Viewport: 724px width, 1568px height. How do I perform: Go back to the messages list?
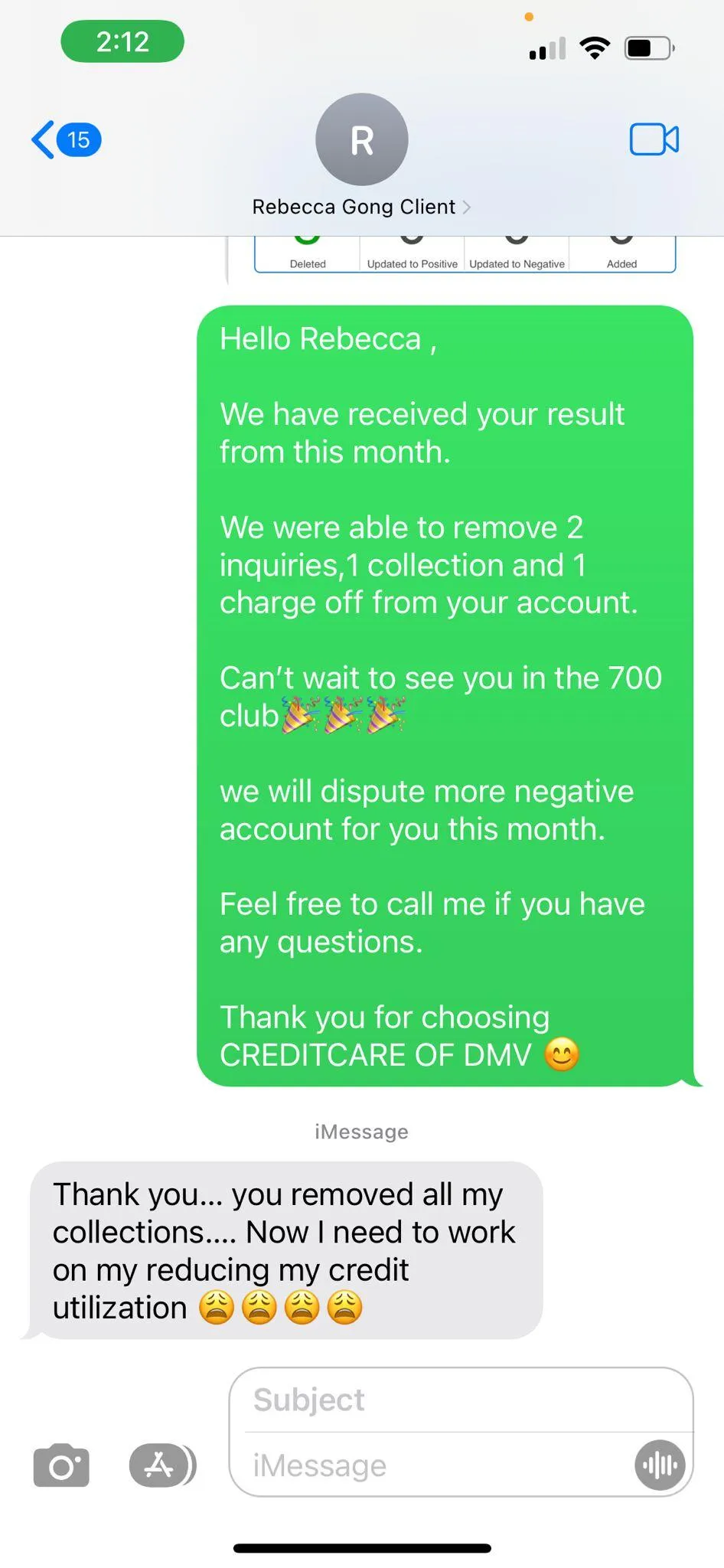(x=65, y=139)
